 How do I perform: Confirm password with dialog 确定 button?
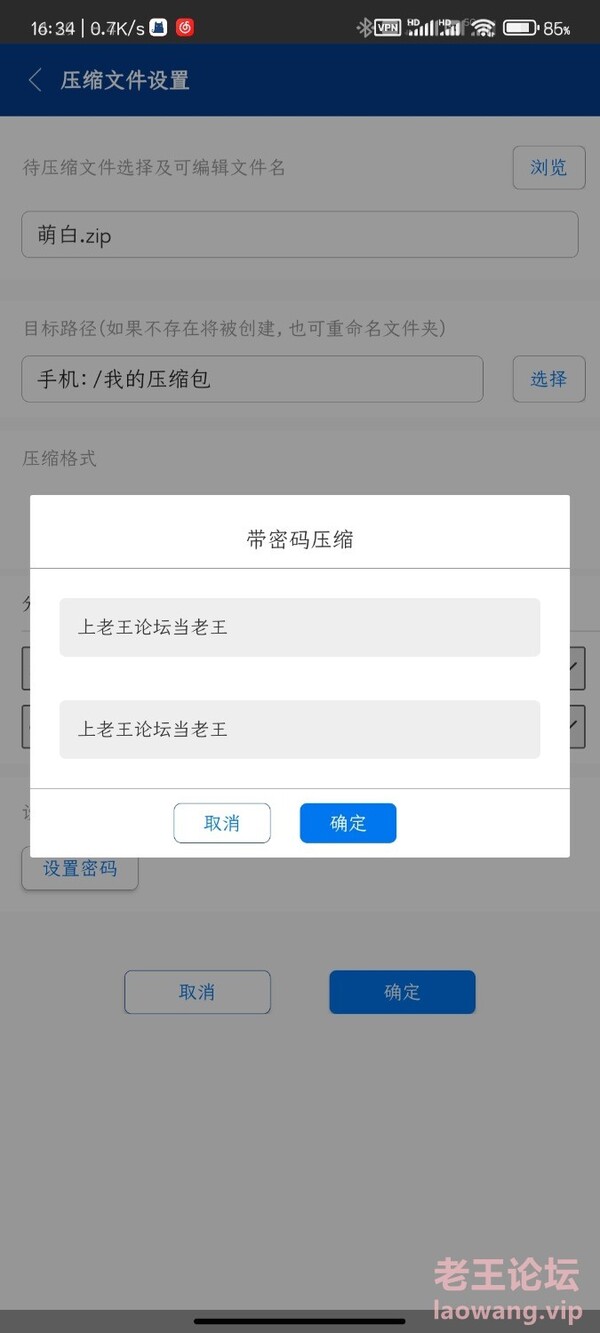coord(348,823)
